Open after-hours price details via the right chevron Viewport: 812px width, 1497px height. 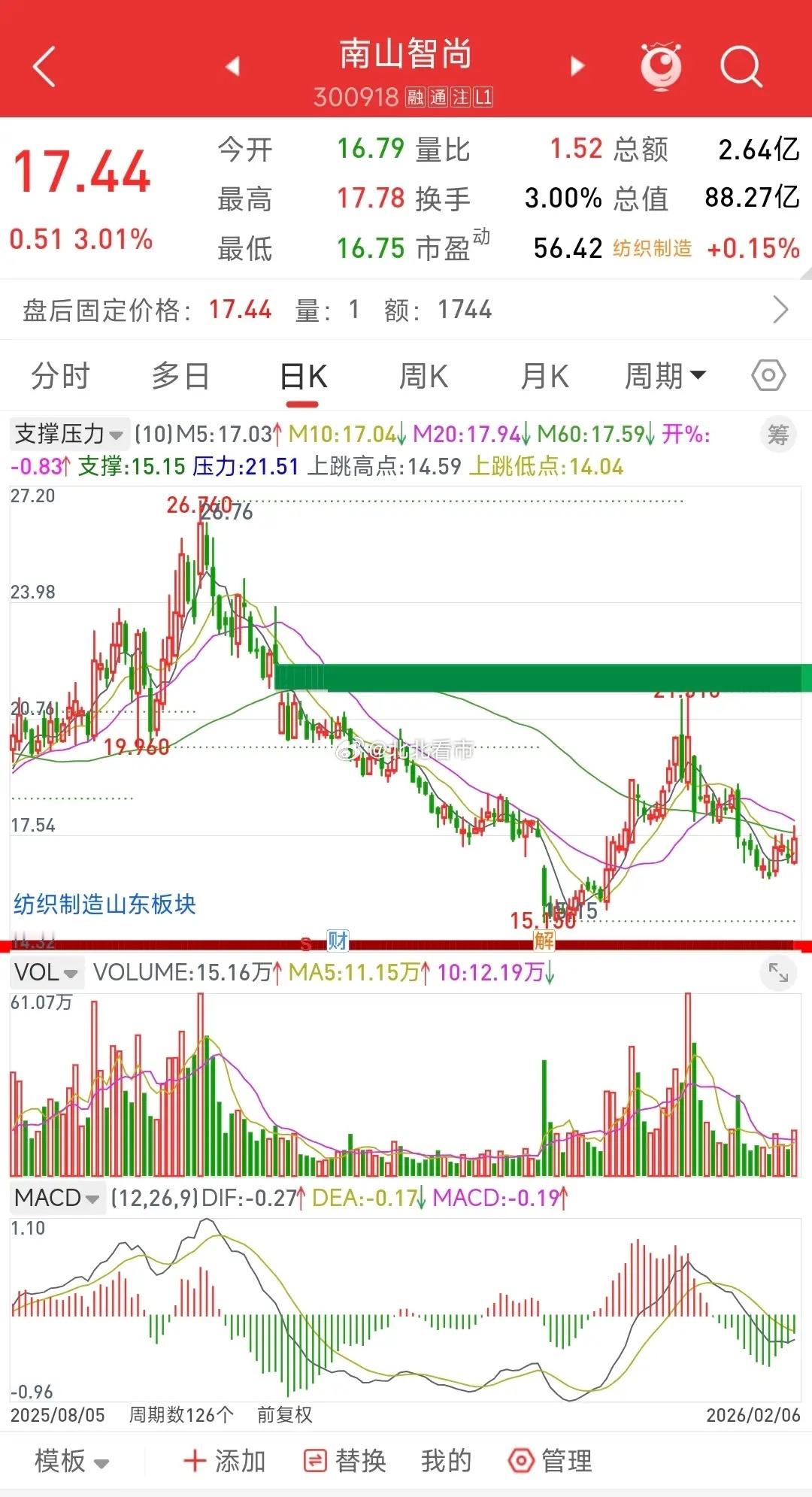782,308
